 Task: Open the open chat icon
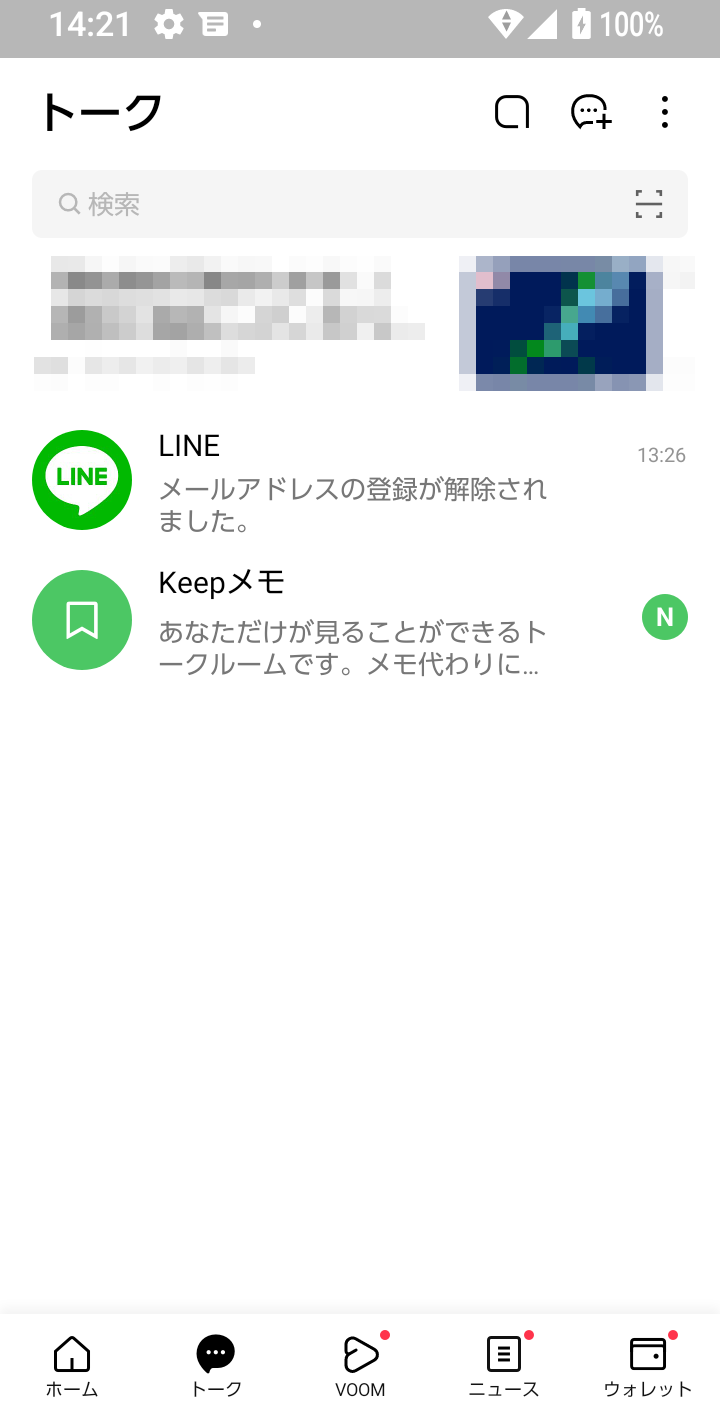[512, 112]
